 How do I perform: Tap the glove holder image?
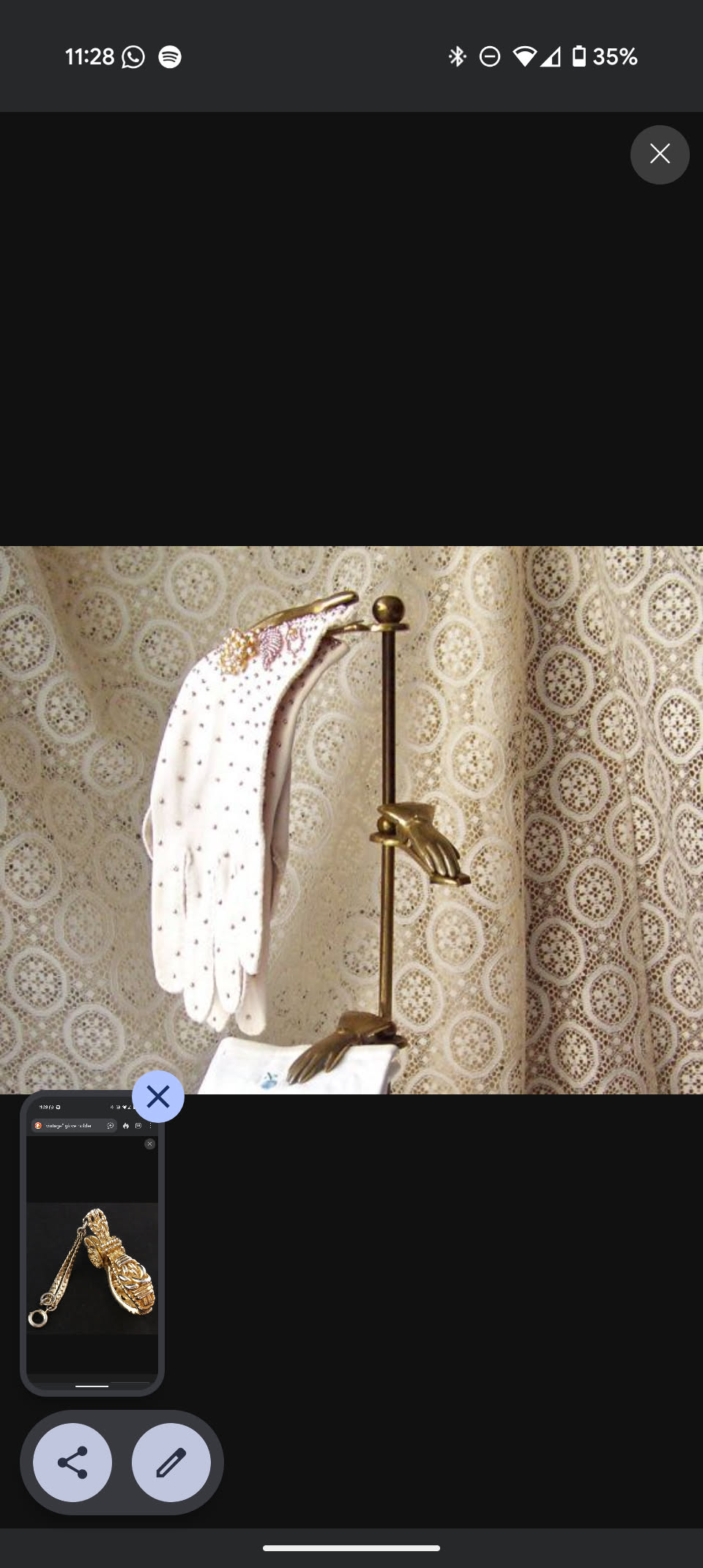(x=351, y=820)
